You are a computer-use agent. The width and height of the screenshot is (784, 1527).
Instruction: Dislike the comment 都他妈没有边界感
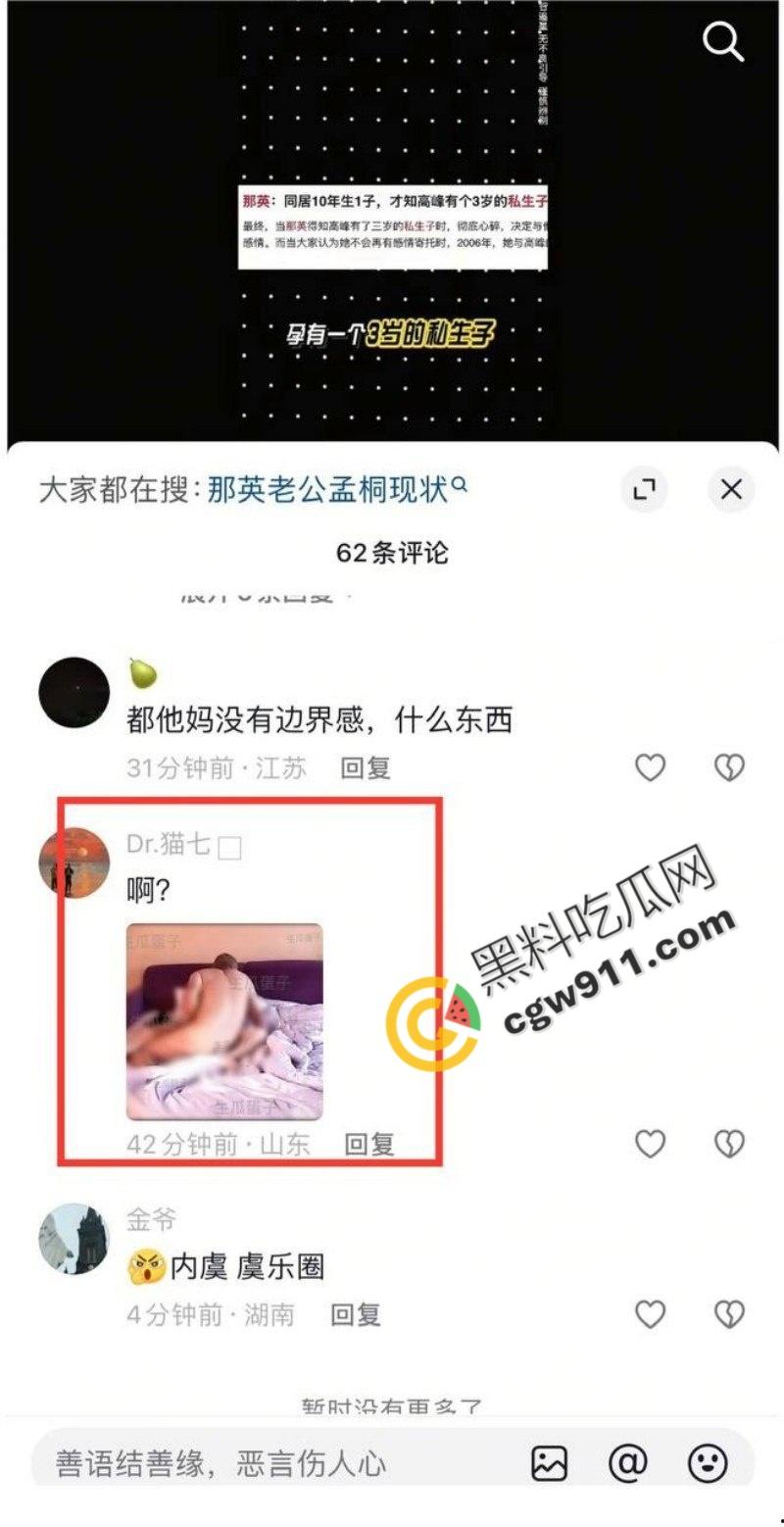[729, 767]
